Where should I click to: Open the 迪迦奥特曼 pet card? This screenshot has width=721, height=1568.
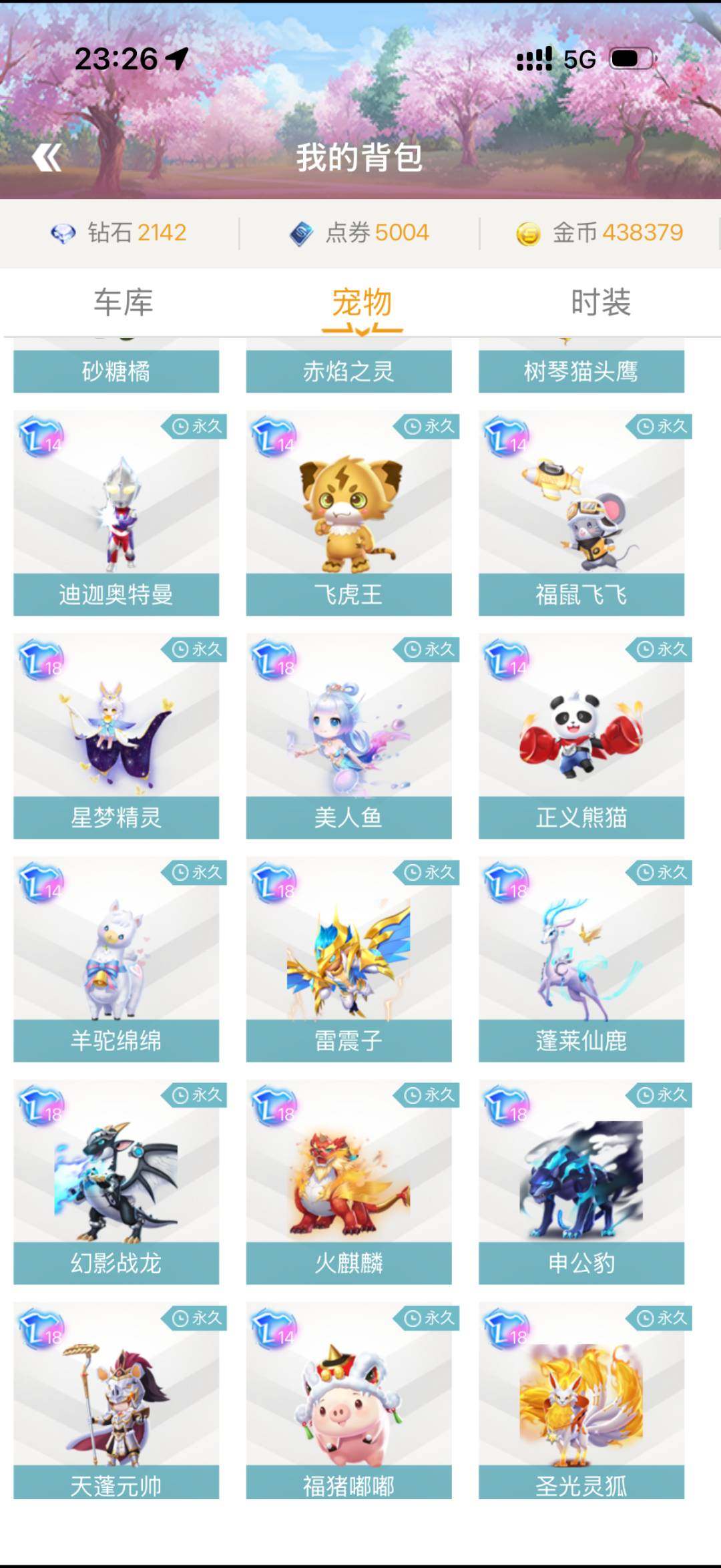coord(116,514)
